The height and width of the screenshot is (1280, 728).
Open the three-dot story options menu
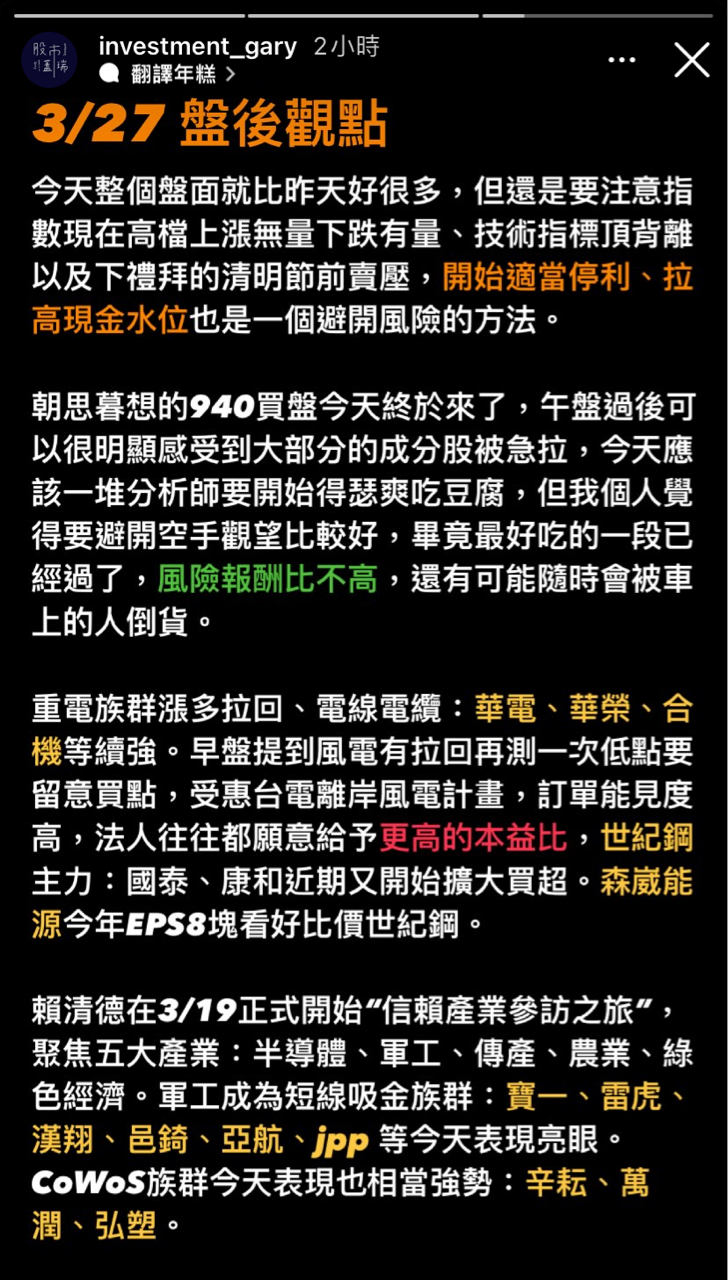[x=622, y=60]
